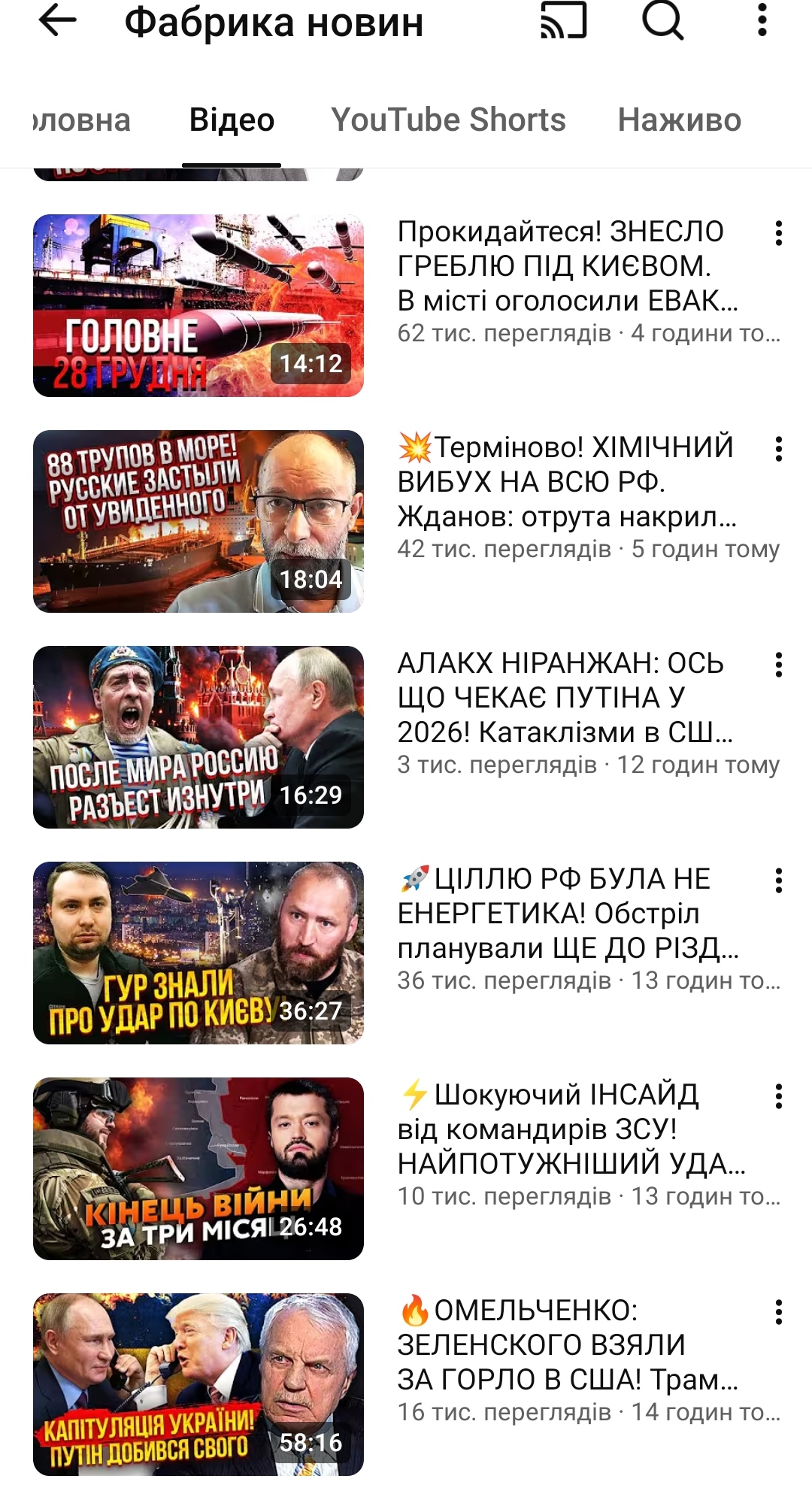Select the Відео tab

click(x=232, y=120)
